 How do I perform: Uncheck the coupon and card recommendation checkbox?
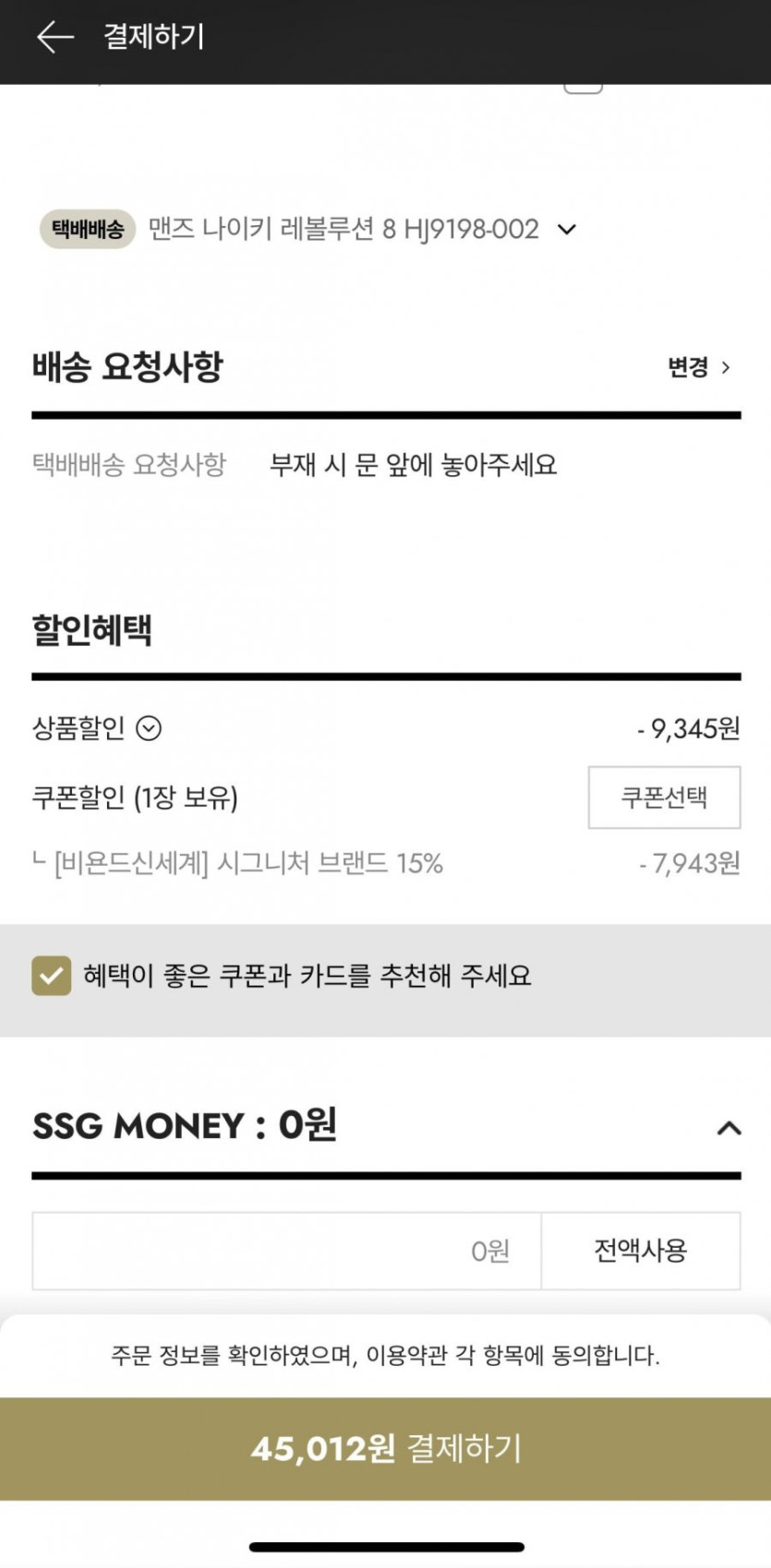click(52, 976)
